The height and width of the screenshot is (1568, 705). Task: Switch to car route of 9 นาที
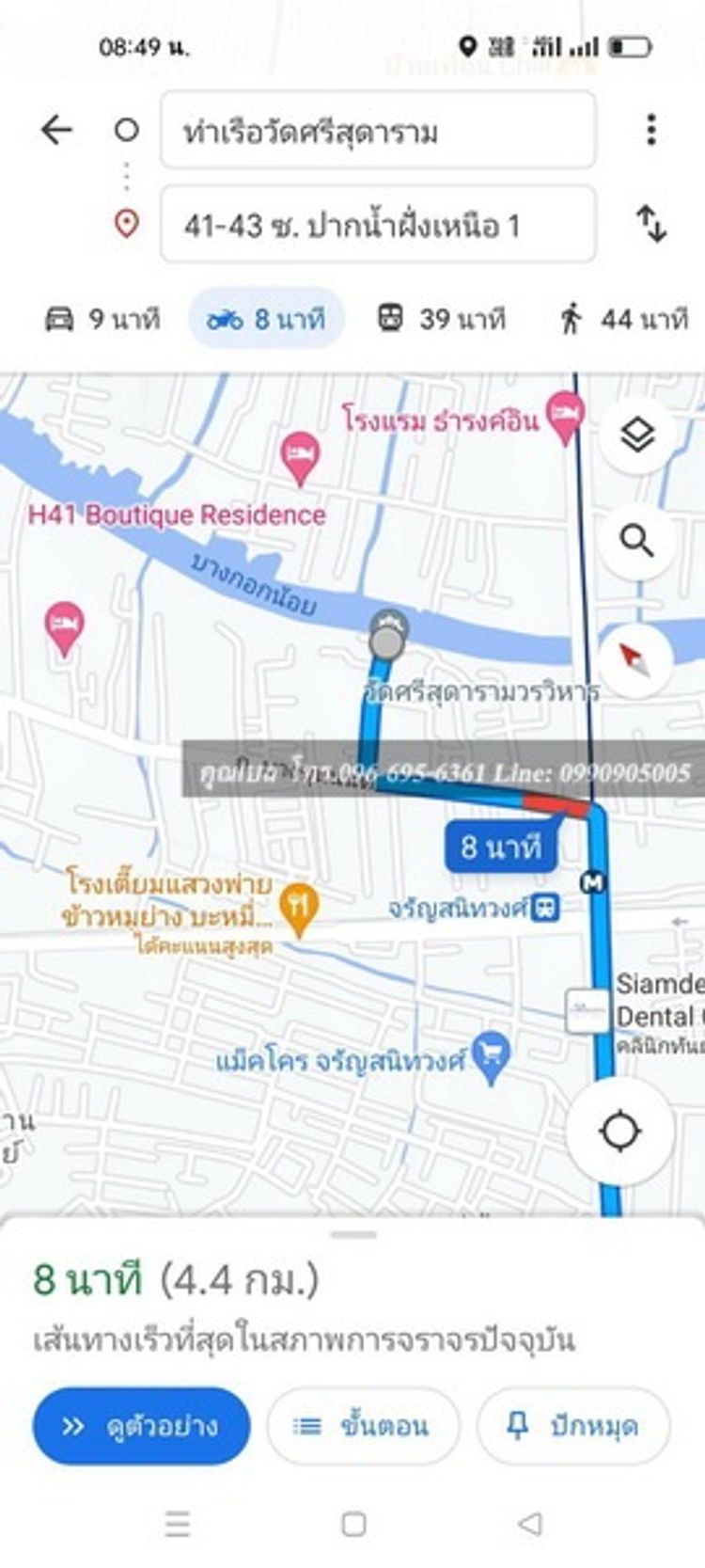(103, 319)
